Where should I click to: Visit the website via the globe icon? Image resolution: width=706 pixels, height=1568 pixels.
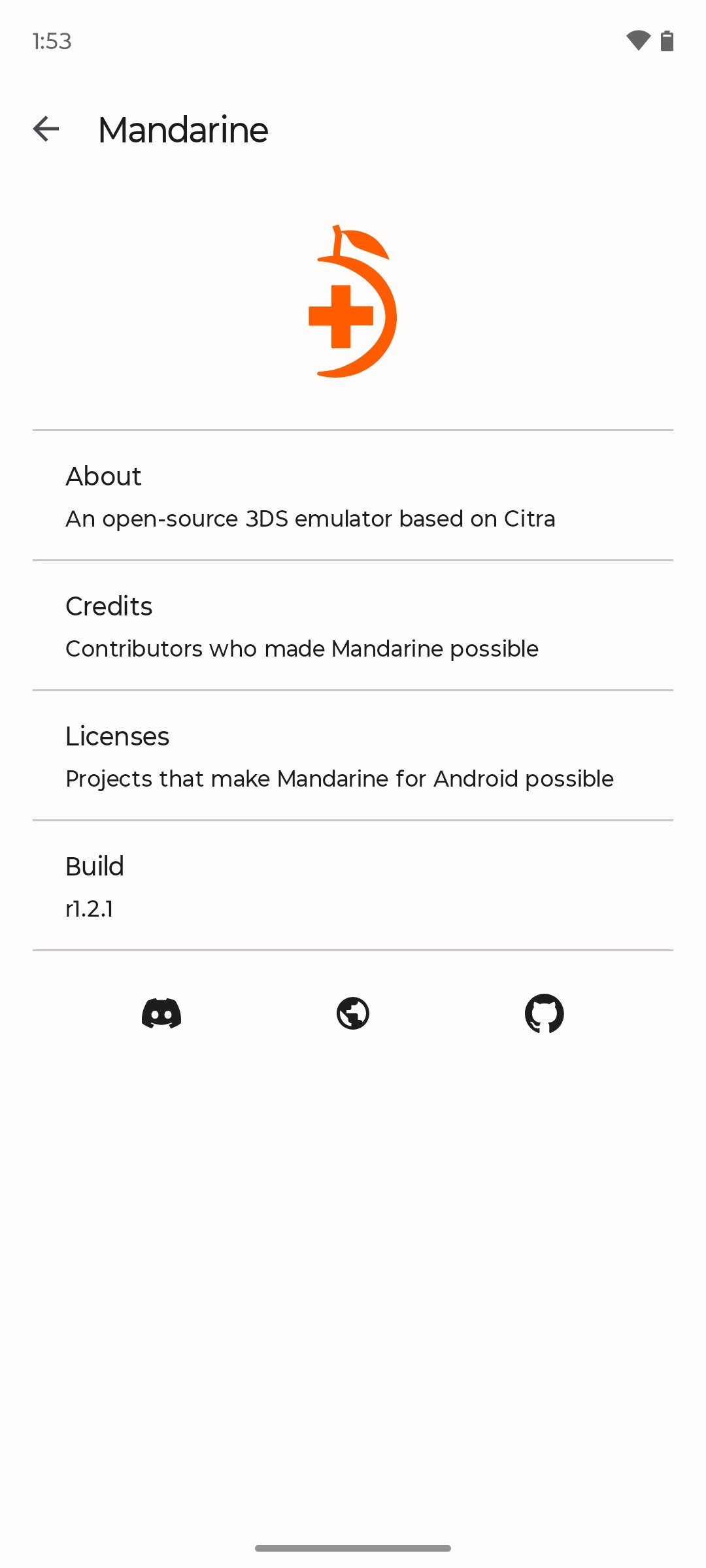[353, 1013]
